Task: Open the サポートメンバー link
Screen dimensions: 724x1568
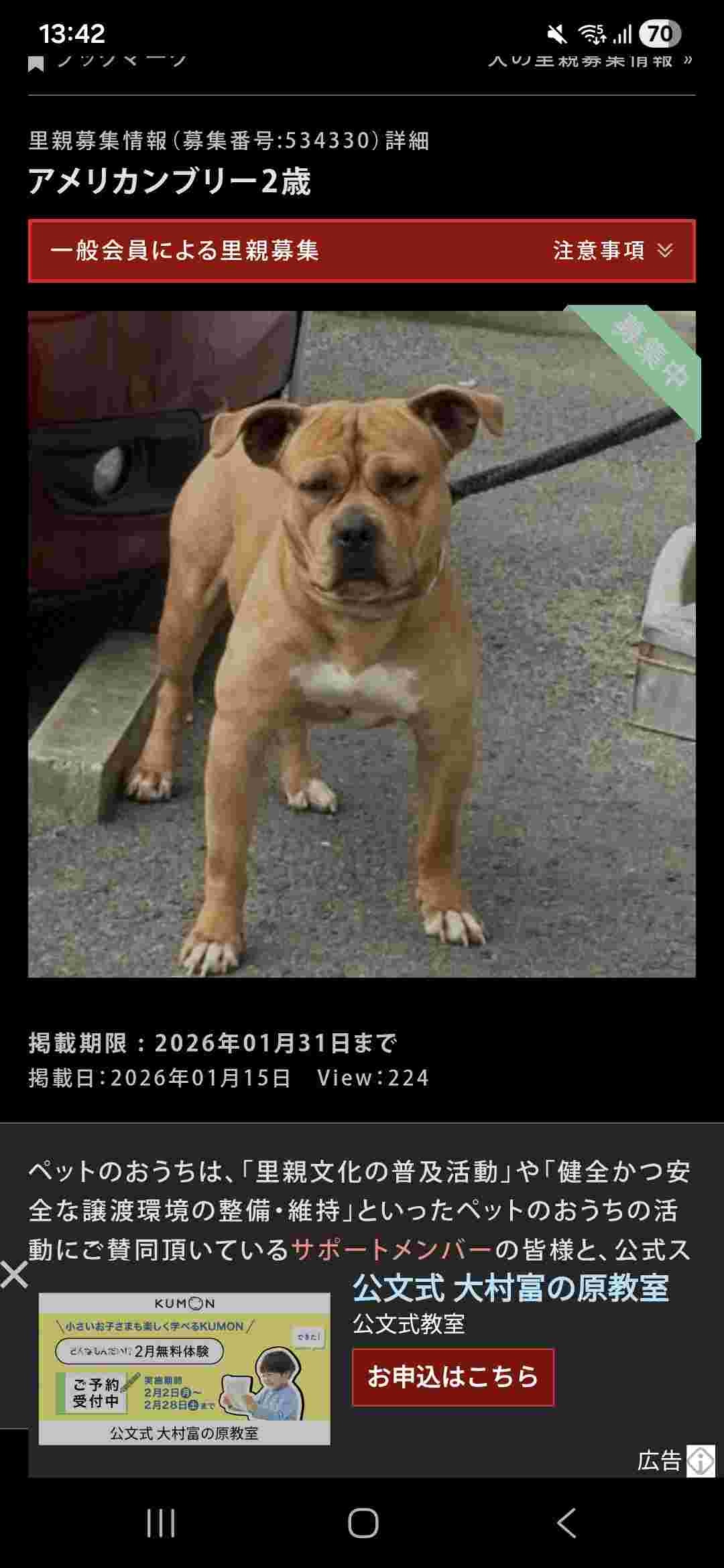Action: pos(391,1249)
